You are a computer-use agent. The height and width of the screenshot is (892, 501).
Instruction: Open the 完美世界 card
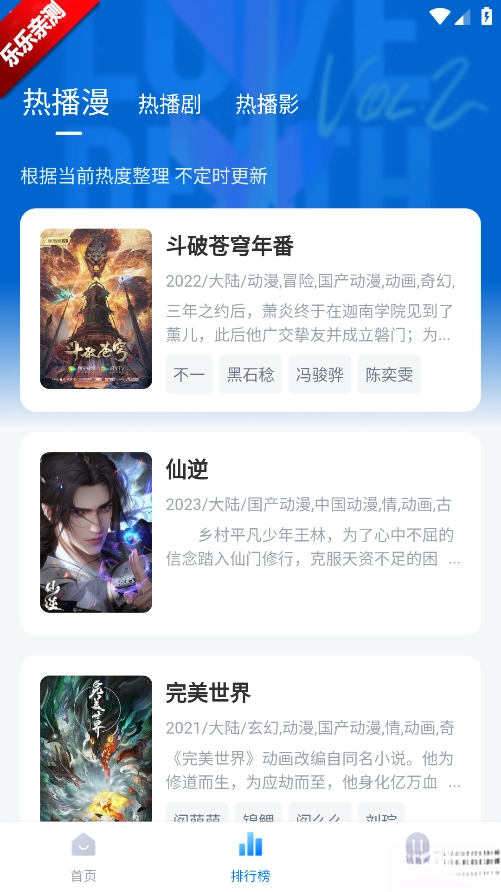pos(250,738)
